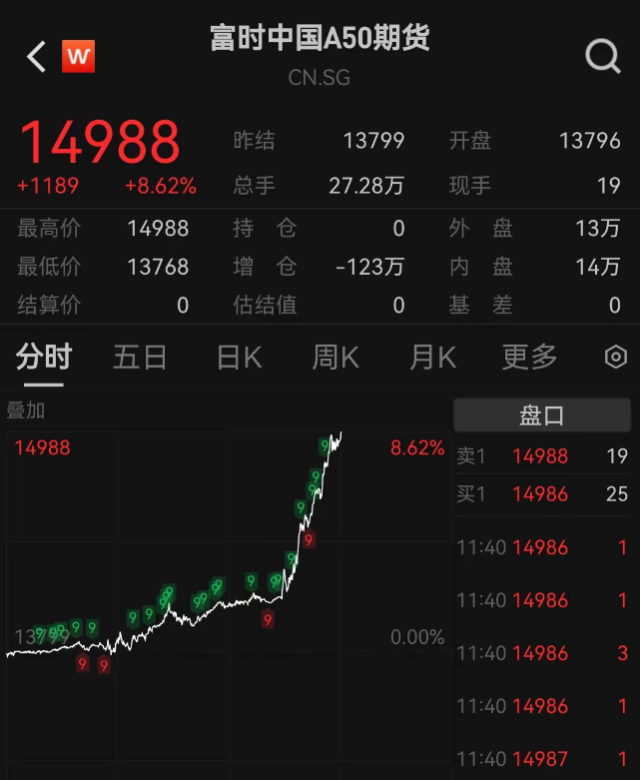
Task: Select the 盘口 order book button
Action: [543, 416]
